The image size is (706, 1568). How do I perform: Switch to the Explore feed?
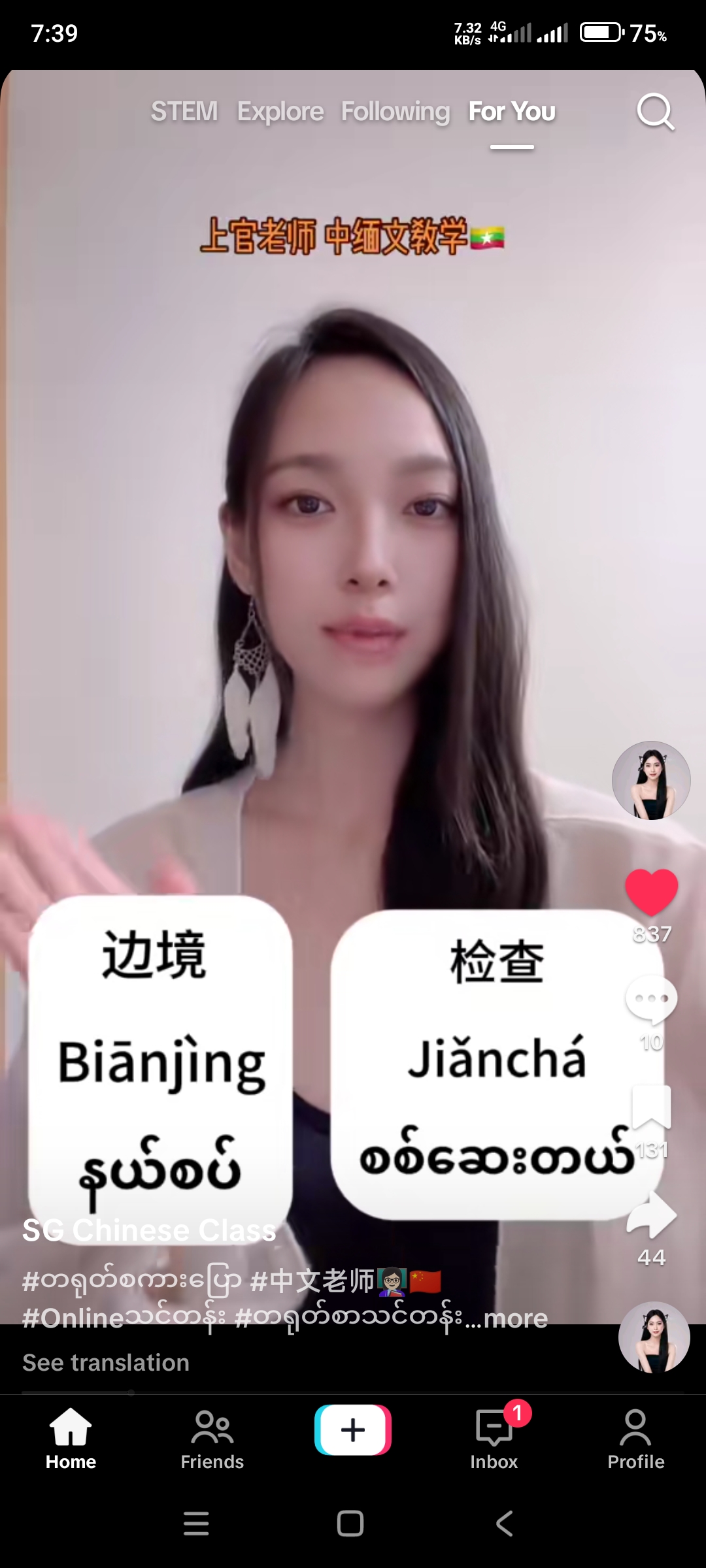tap(280, 112)
